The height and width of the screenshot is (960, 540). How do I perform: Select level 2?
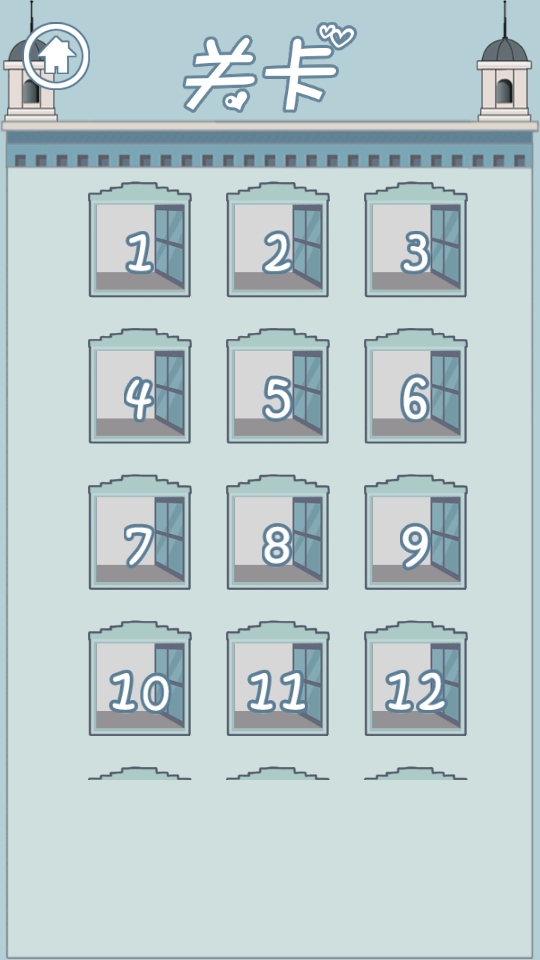(x=278, y=239)
